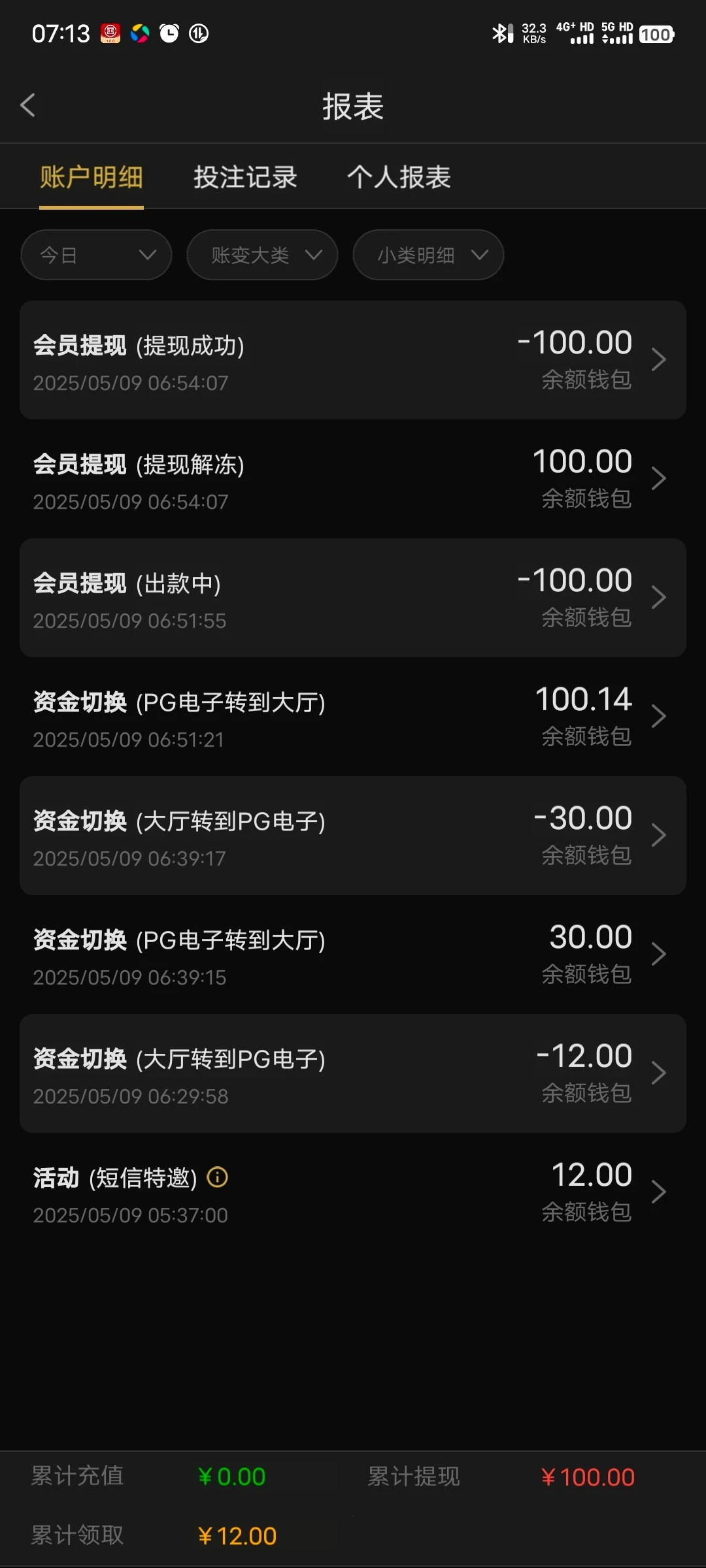Open the 小类明细 detail filter
Viewport: 706px width, 1568px height.
428,255
